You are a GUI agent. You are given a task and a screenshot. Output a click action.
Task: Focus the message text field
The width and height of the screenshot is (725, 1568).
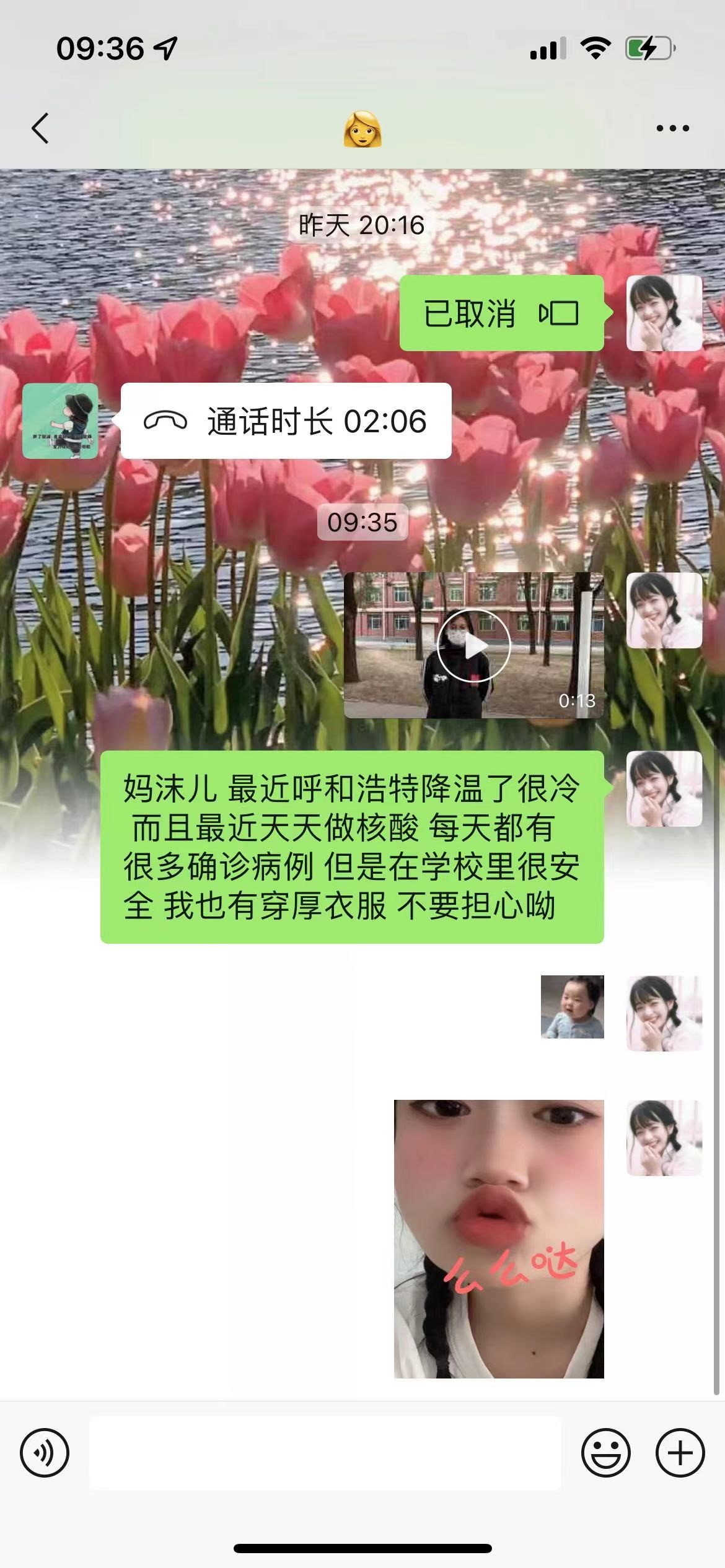(x=325, y=1453)
